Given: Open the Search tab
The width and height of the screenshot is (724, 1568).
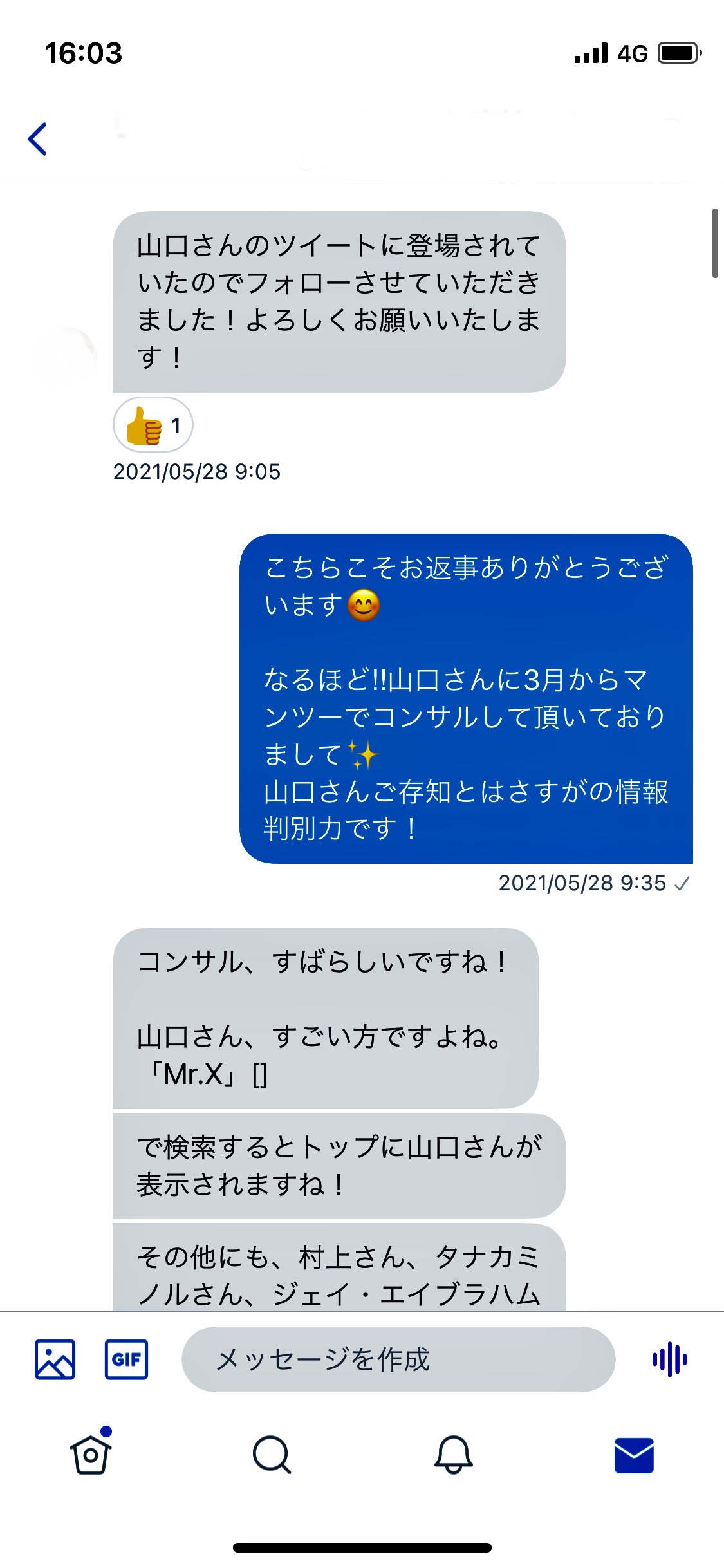Looking at the screenshot, I should 272,1455.
